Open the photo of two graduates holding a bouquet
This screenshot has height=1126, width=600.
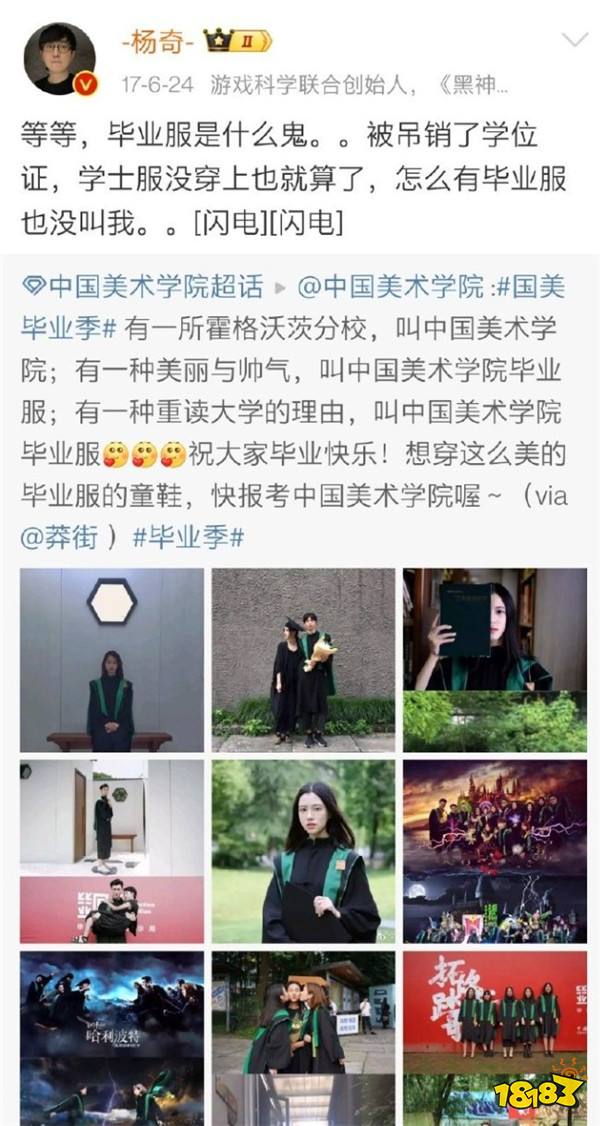[x=303, y=660]
